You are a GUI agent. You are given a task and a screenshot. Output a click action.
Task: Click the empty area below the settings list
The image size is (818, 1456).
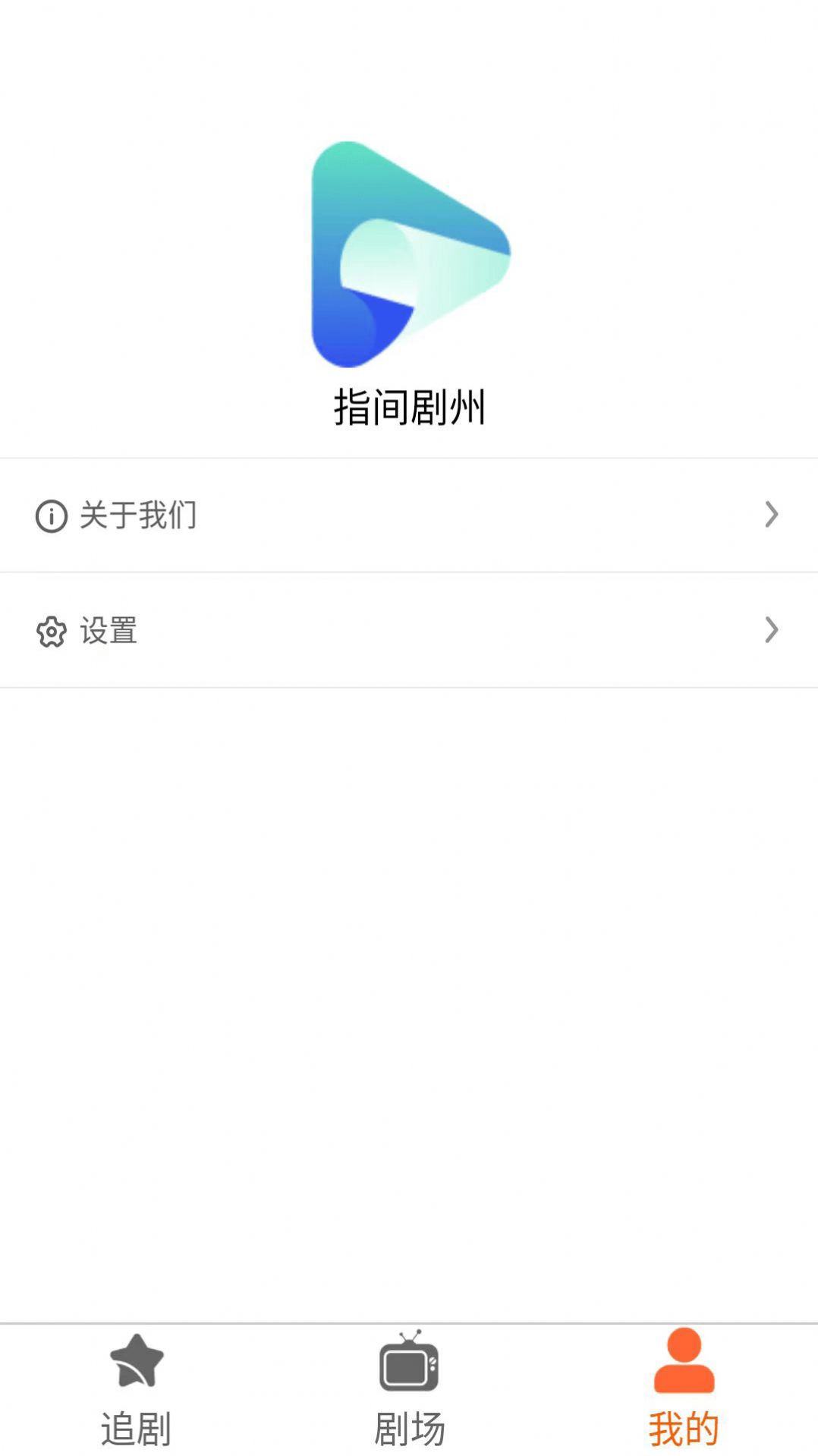coord(409,987)
